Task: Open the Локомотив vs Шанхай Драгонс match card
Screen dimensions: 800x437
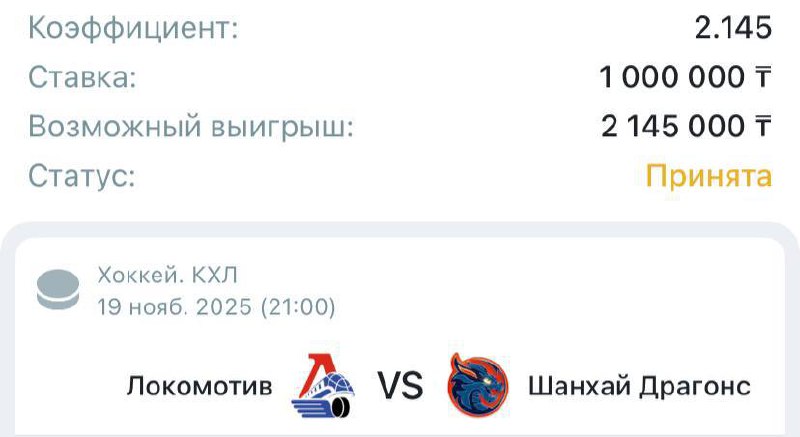Action: coord(400,385)
